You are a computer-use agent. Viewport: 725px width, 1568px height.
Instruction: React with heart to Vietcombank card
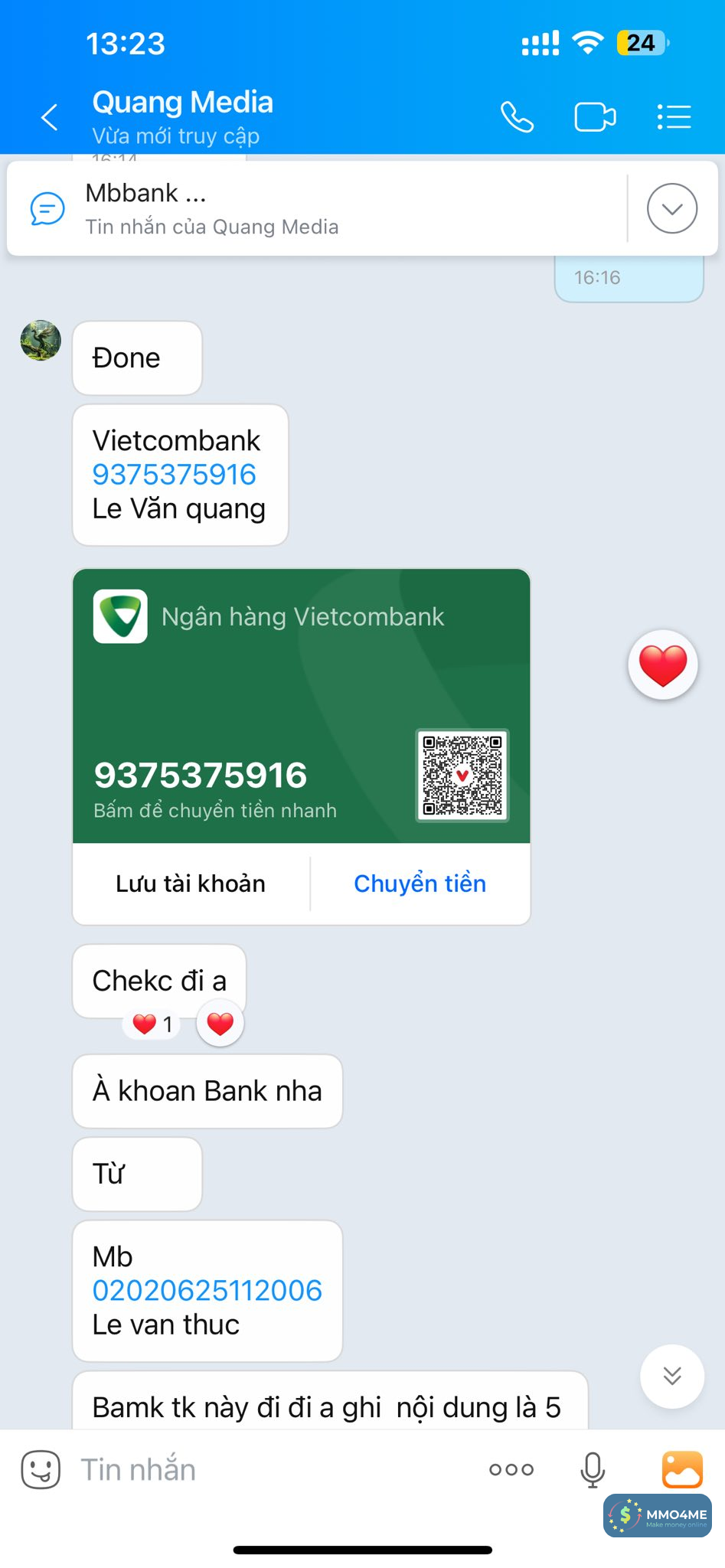662,665
